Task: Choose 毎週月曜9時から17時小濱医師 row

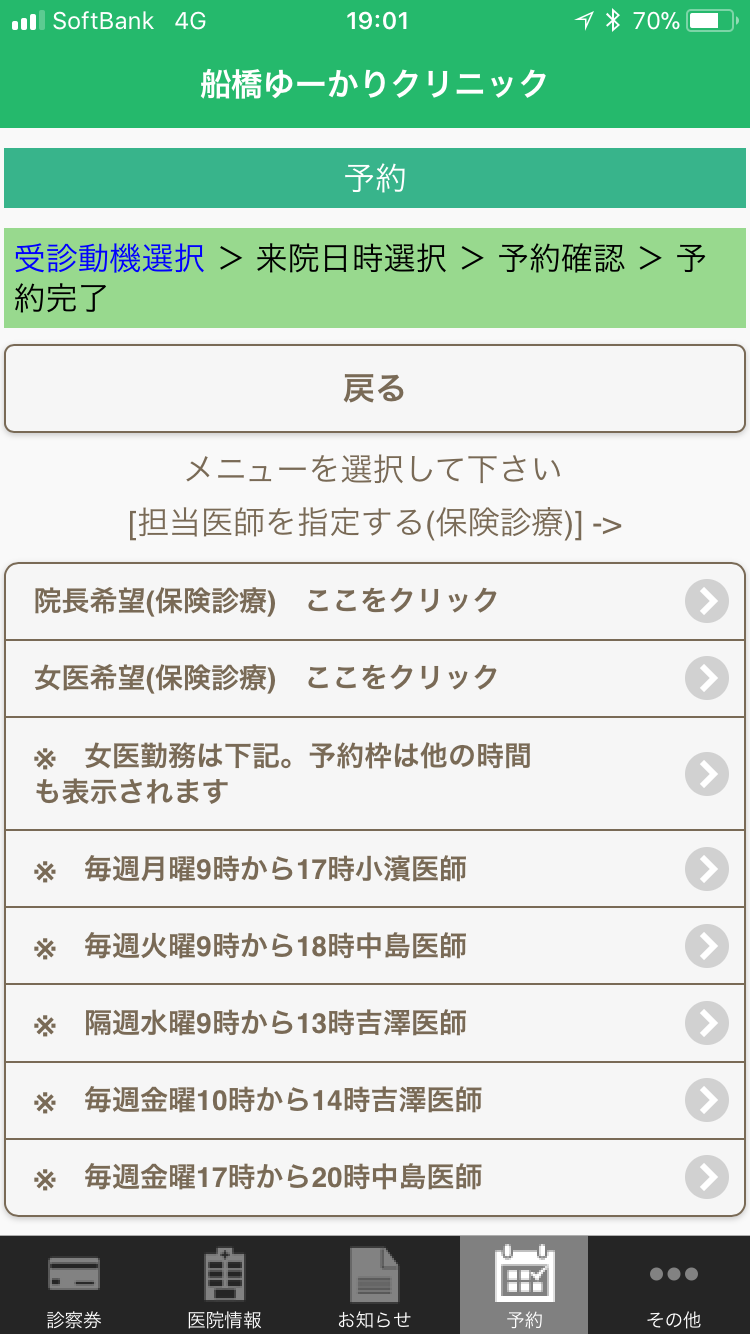Action: pyautogui.click(x=375, y=869)
